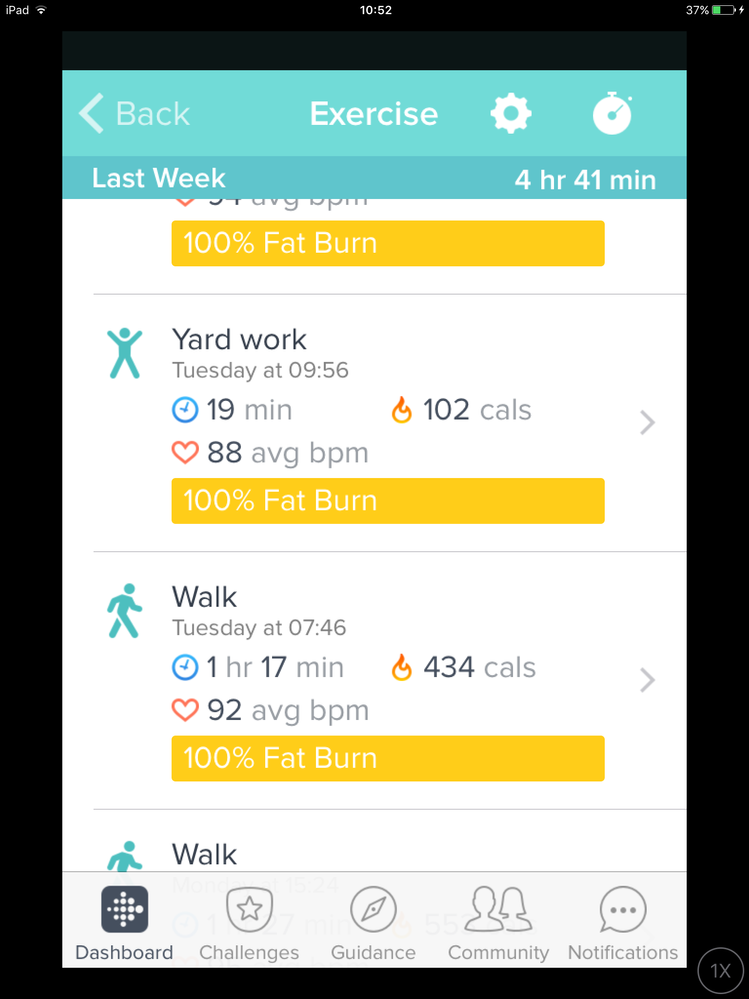
Task: Toggle the 1X app scaling button
Action: [721, 971]
